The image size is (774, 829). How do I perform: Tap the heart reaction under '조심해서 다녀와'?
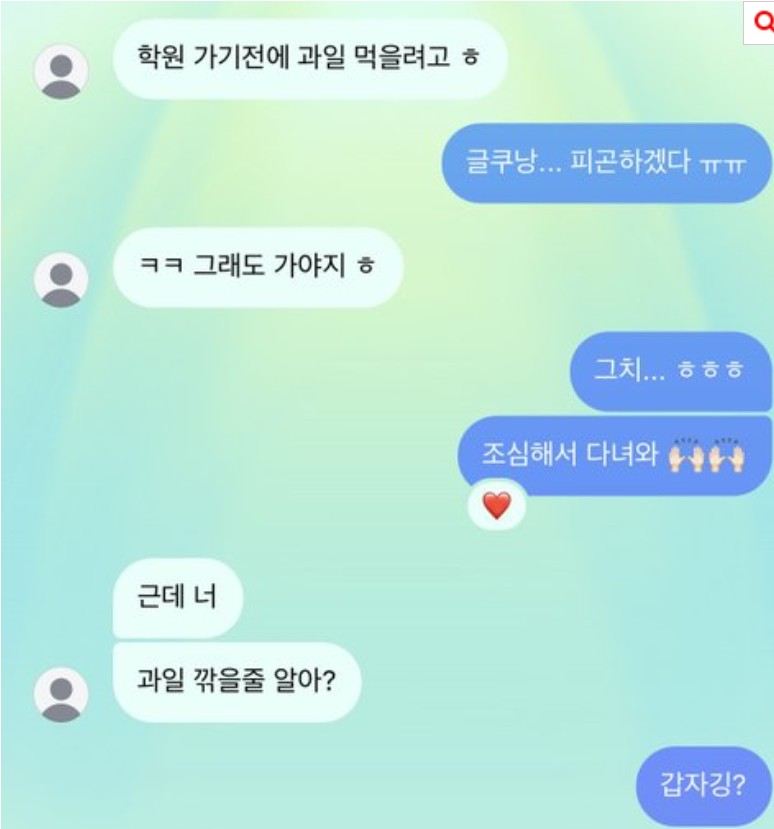pyautogui.click(x=496, y=506)
